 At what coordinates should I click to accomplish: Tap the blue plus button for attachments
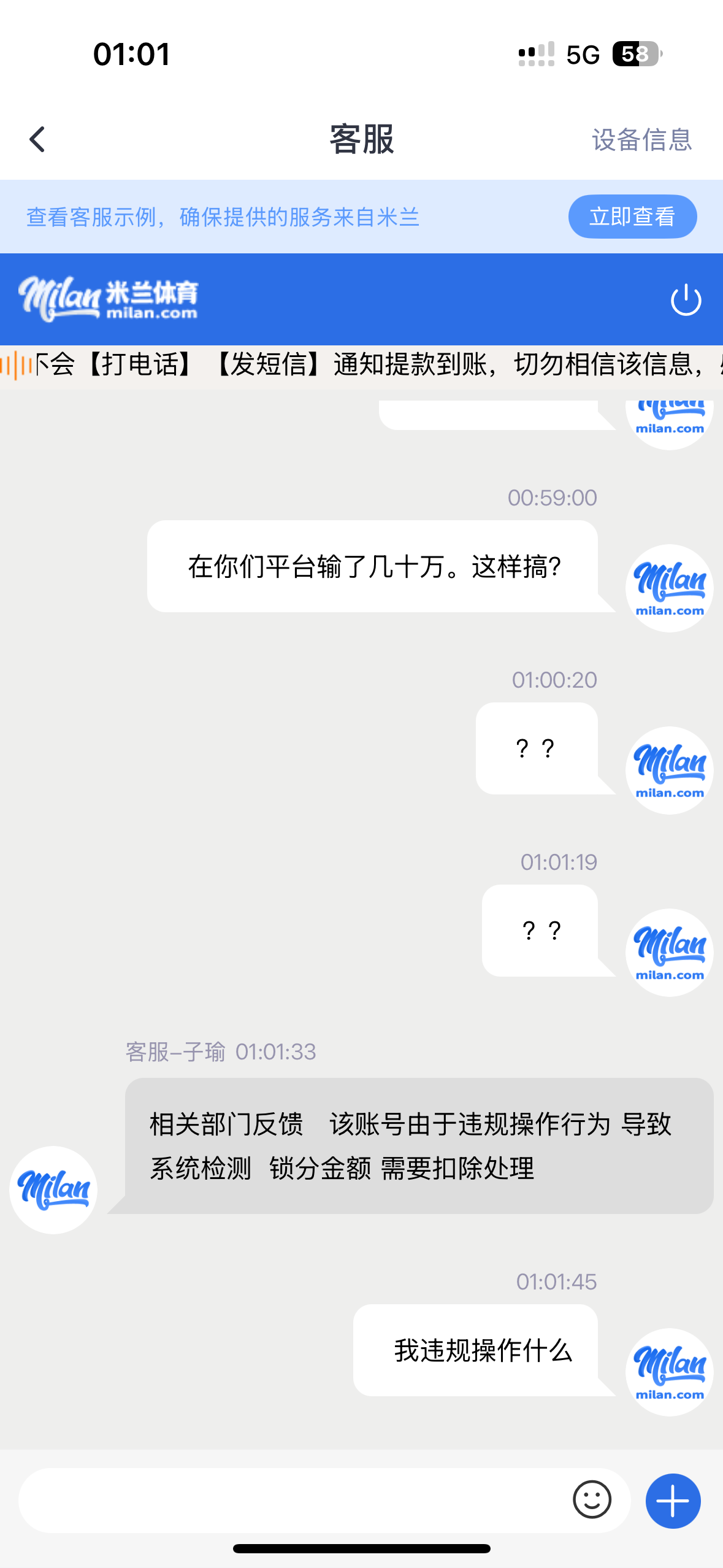pos(672,1500)
